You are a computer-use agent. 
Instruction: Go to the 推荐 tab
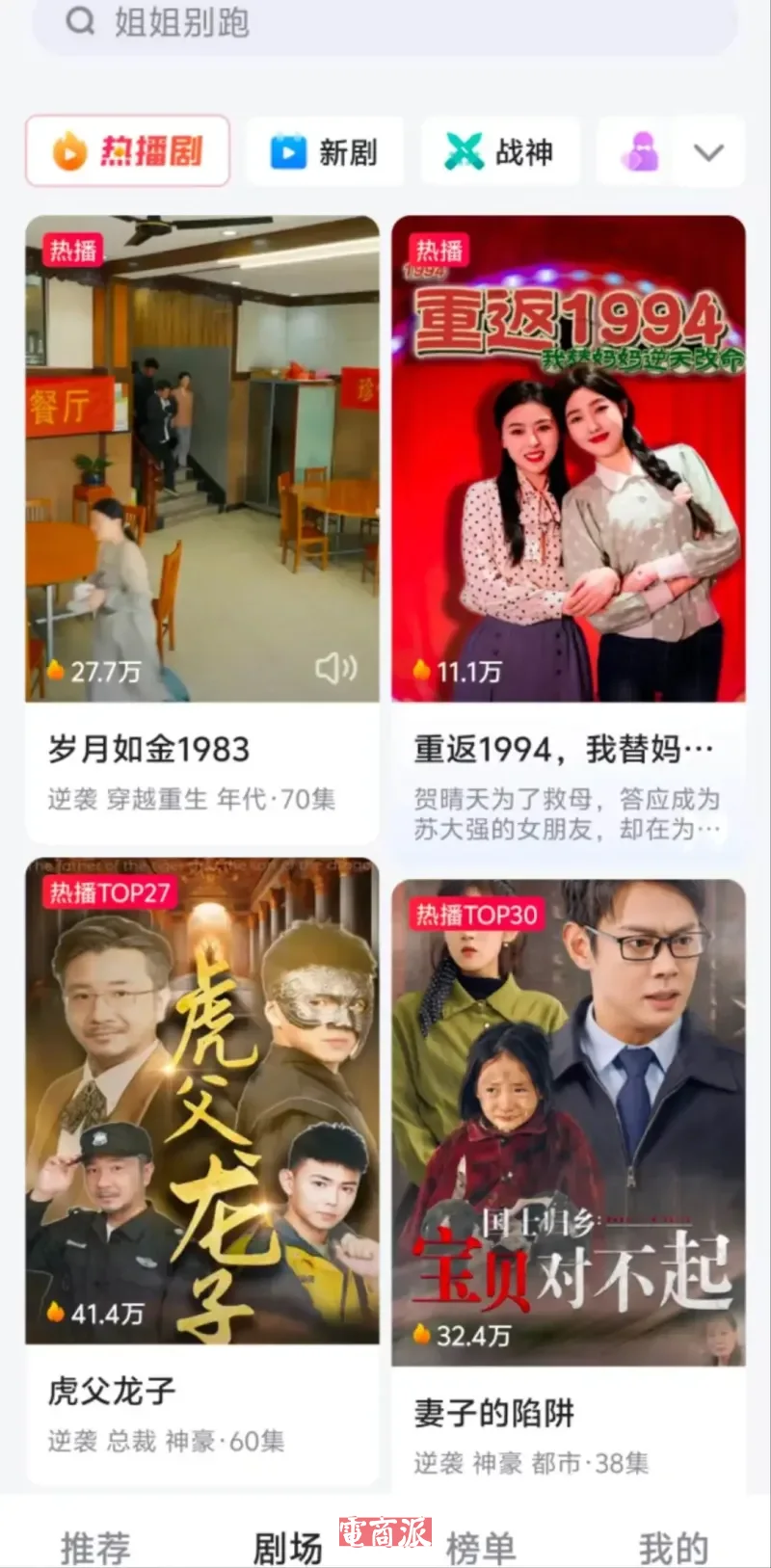tap(94, 1548)
